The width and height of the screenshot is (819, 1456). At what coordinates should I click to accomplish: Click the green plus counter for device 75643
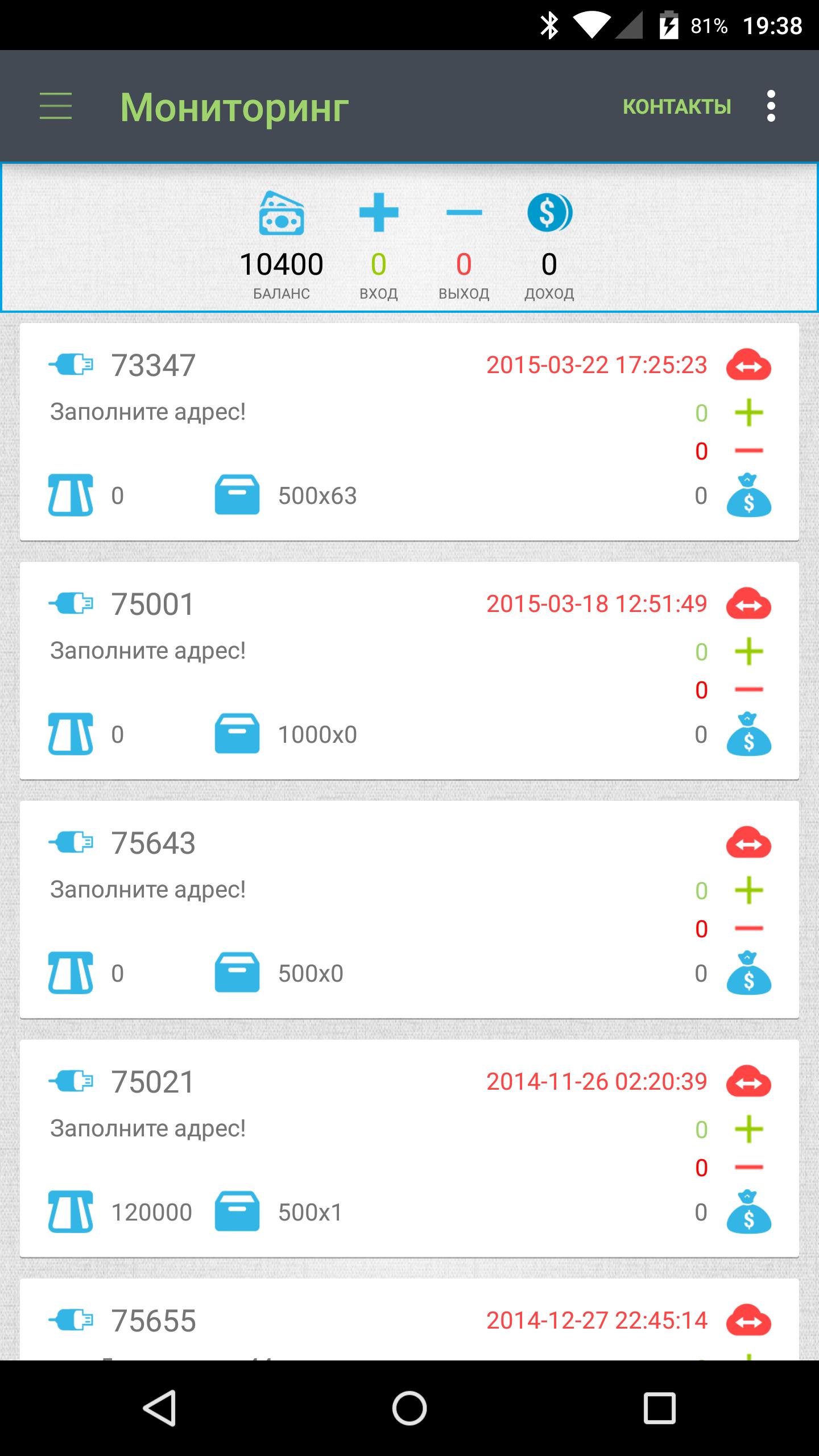click(x=748, y=890)
